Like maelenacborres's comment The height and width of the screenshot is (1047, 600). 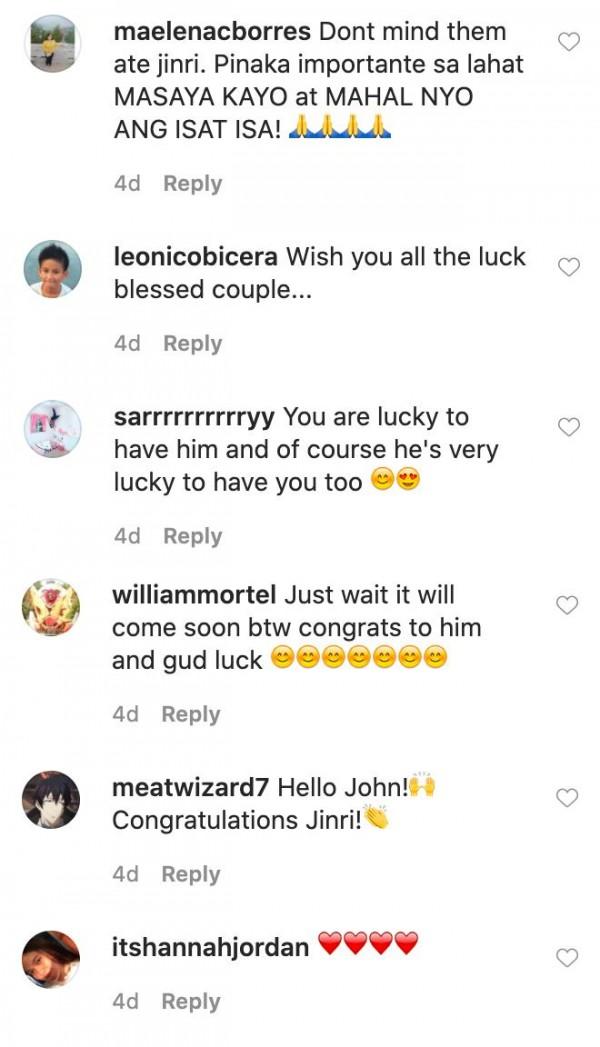point(568,42)
